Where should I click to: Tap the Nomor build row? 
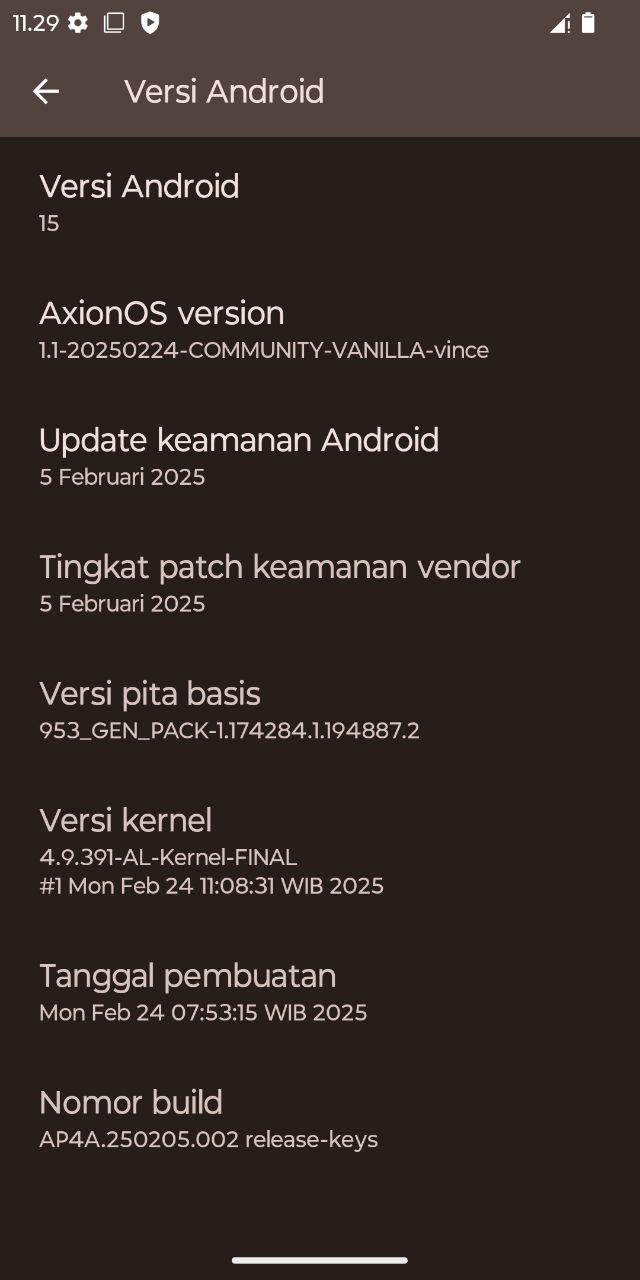point(320,1120)
